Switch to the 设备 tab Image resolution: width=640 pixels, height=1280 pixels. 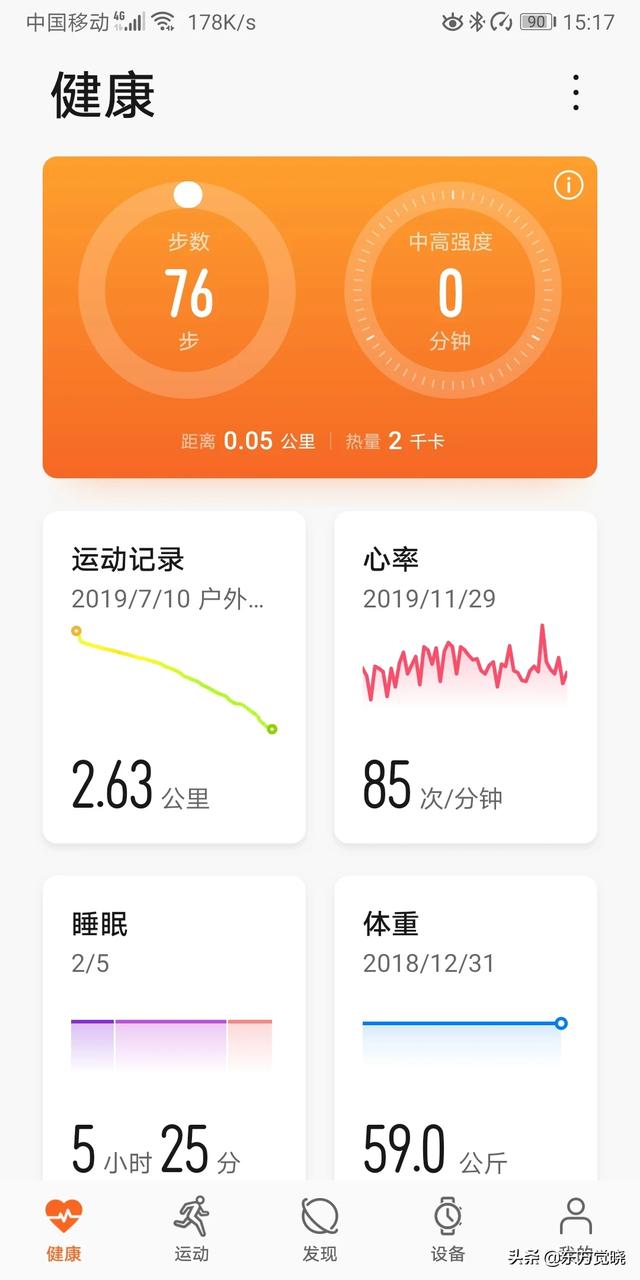pyautogui.click(x=448, y=1230)
